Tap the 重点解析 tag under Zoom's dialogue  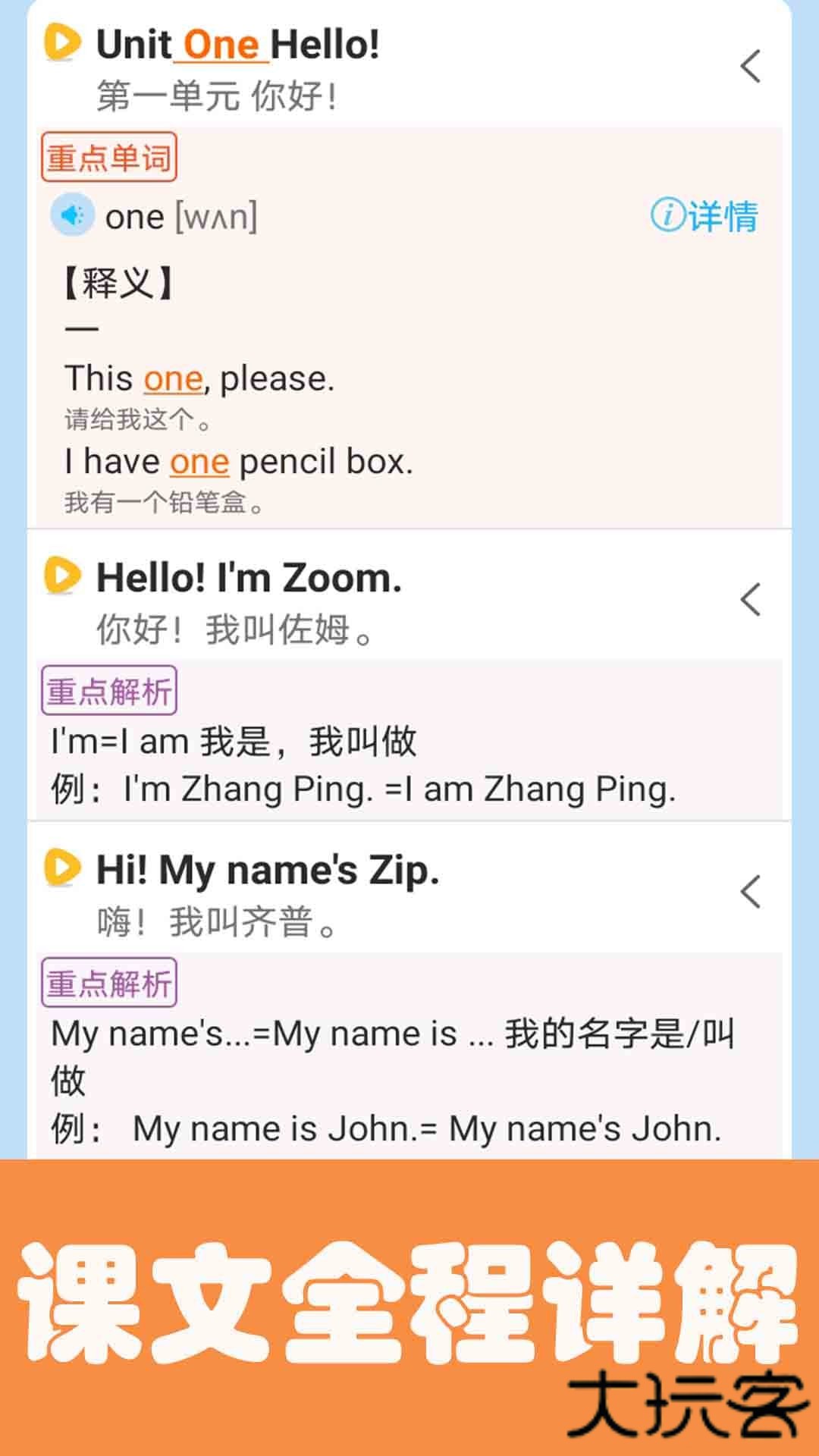coord(108,690)
